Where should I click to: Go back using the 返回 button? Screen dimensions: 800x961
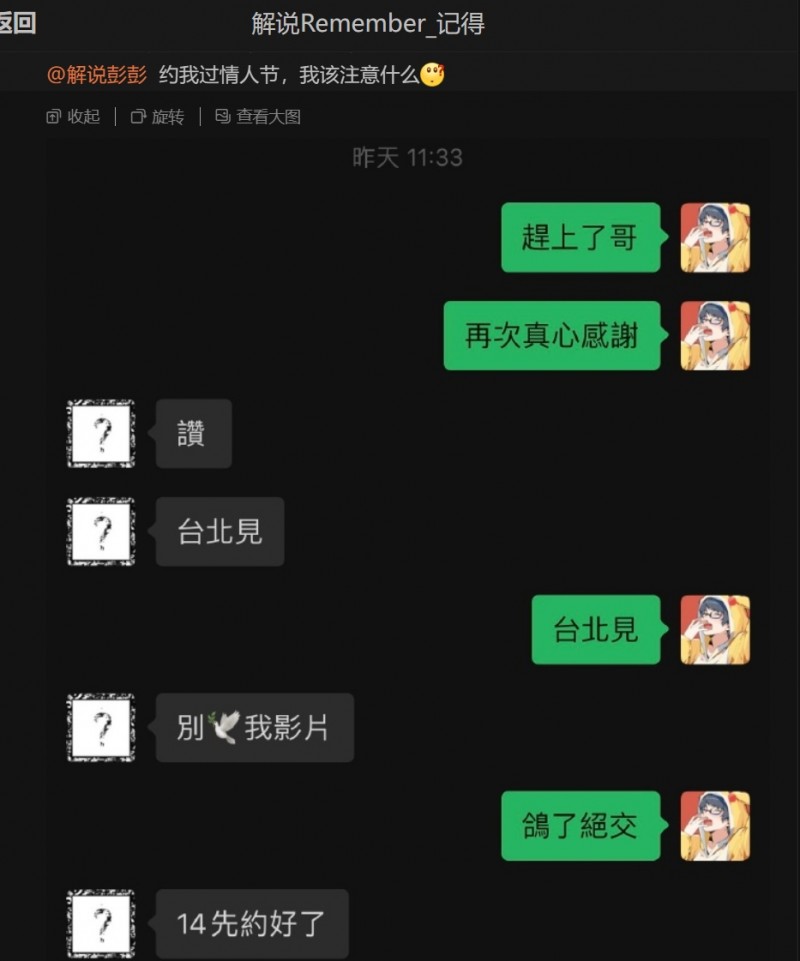coord(16,24)
